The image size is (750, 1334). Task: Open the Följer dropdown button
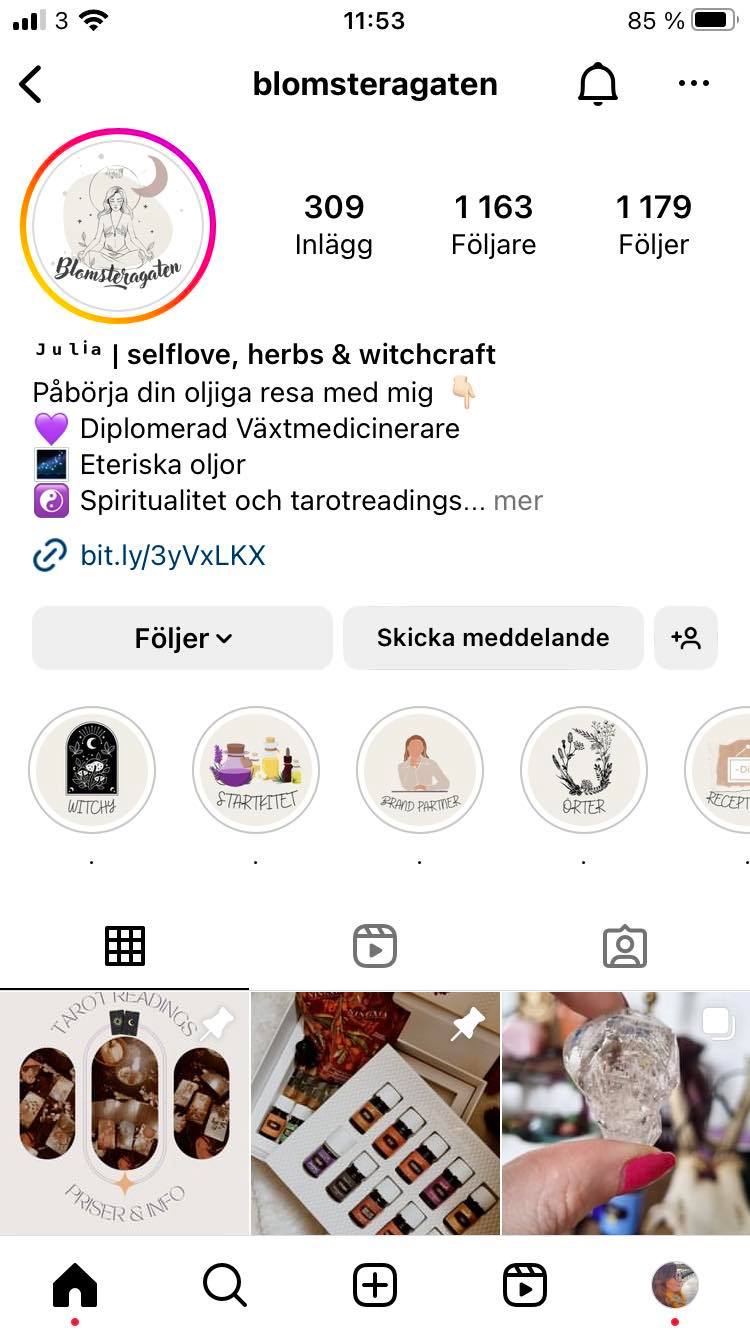182,638
